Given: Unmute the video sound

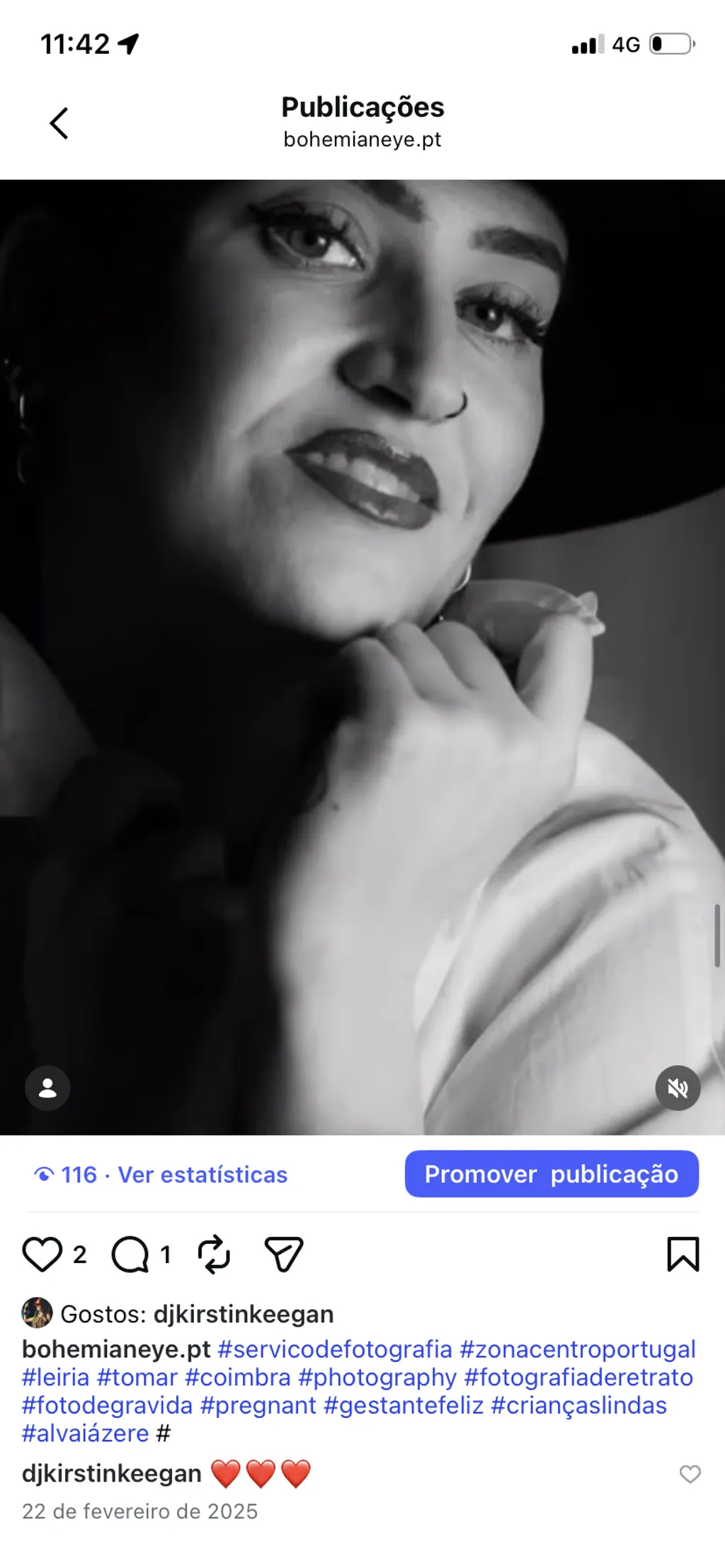Looking at the screenshot, I should pyautogui.click(x=678, y=1088).
